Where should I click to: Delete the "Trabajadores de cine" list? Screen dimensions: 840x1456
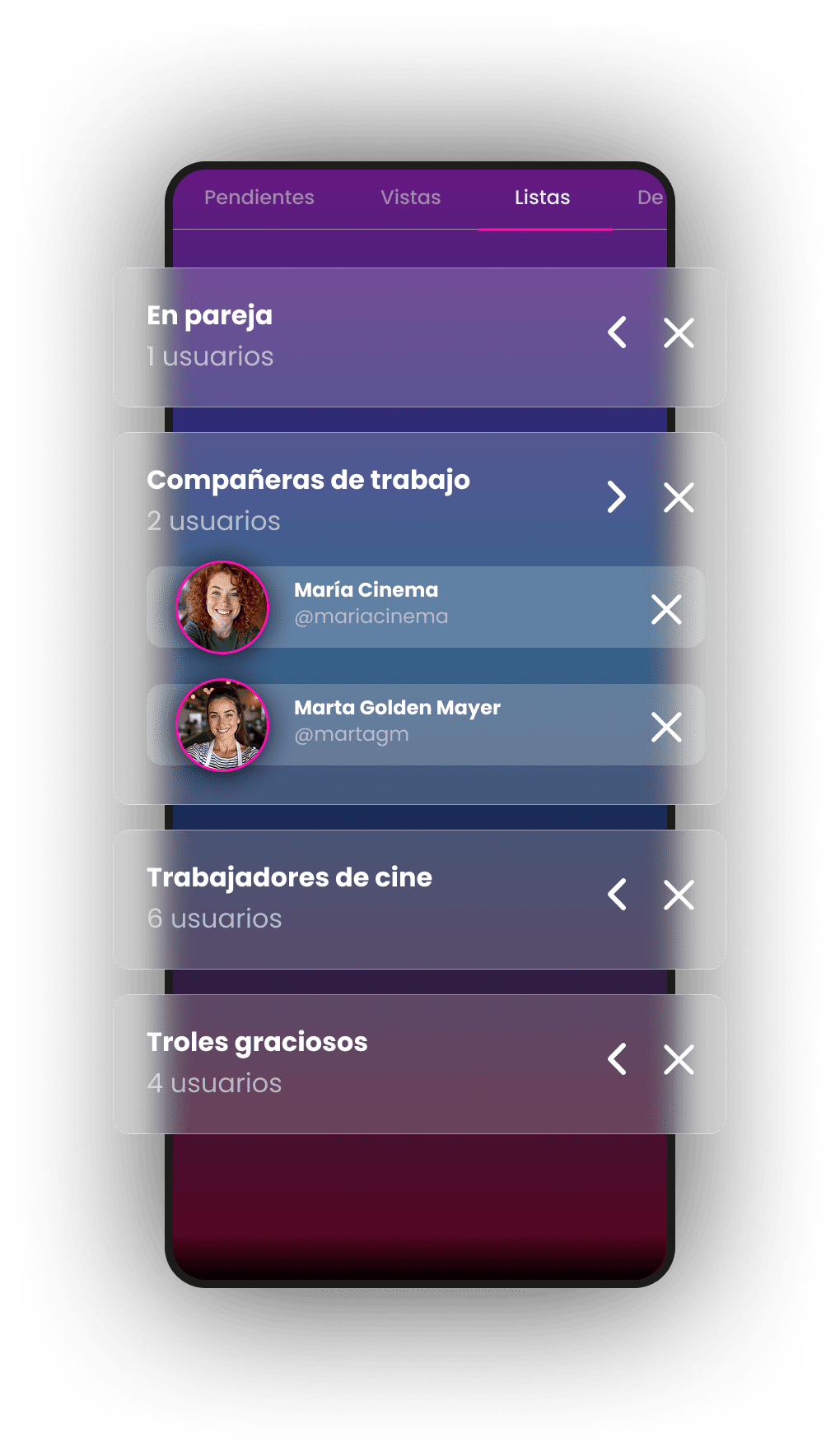click(679, 894)
